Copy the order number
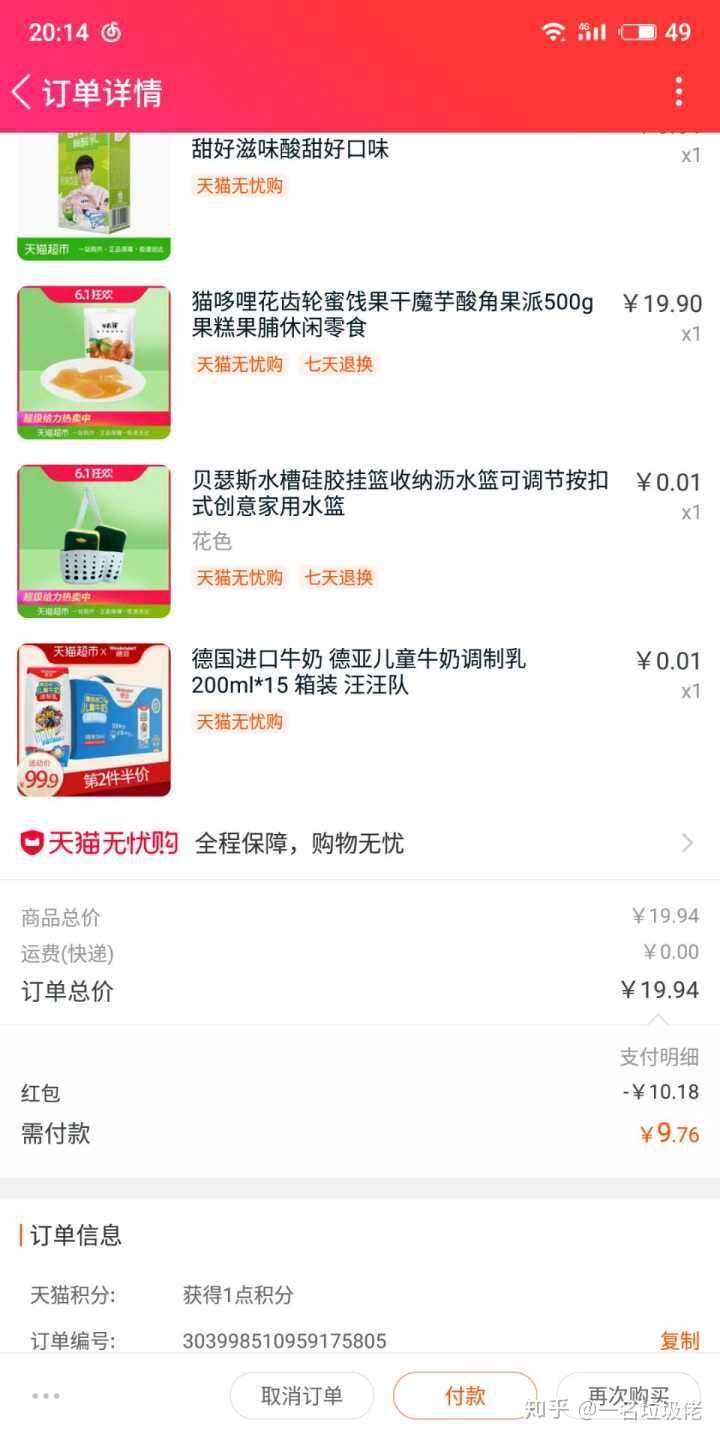720x1440 pixels. 679,1341
